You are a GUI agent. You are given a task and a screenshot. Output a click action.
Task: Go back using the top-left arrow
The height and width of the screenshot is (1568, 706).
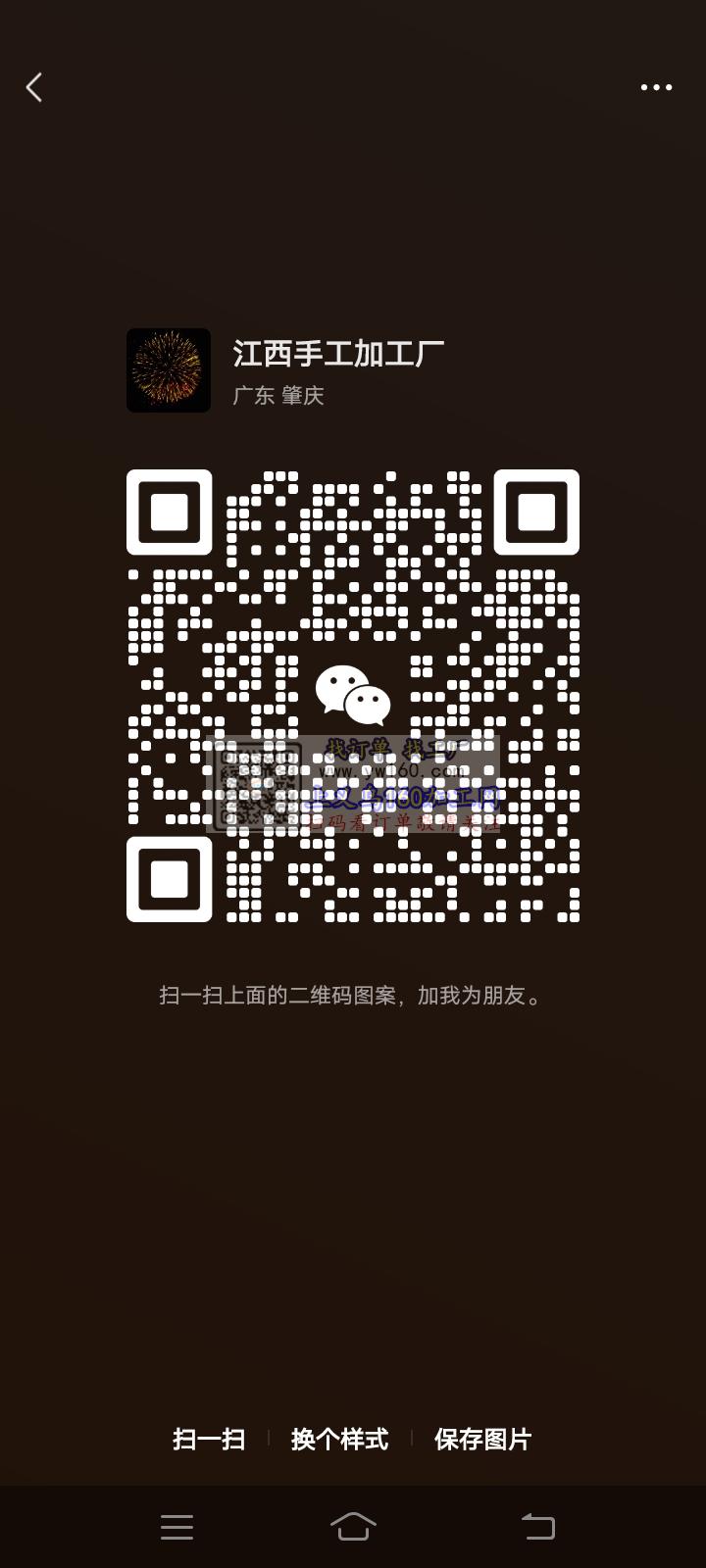pos(34,87)
